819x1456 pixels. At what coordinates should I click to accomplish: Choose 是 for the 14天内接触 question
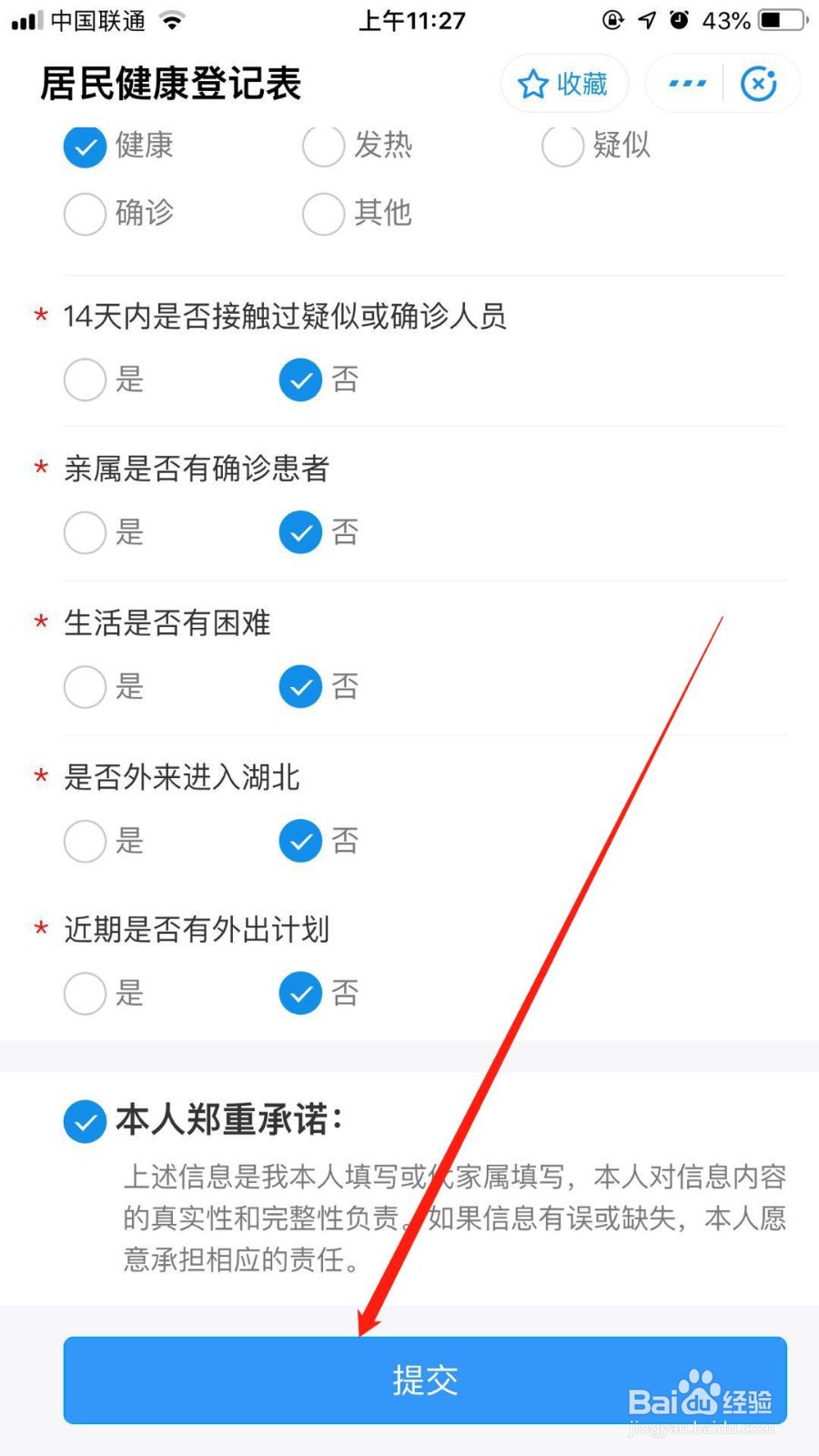click(85, 379)
